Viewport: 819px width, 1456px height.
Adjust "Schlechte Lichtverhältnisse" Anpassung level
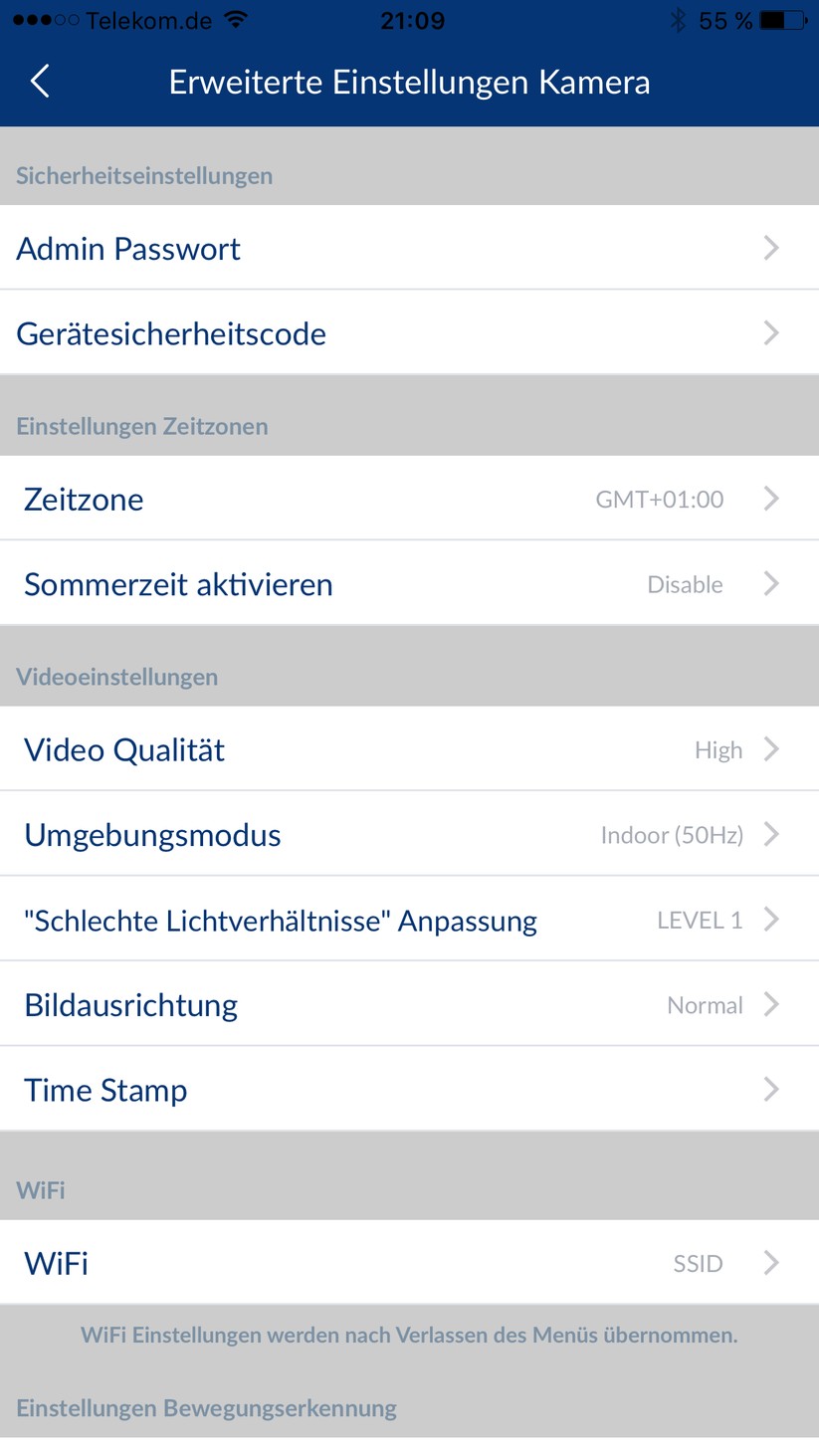tap(409, 920)
